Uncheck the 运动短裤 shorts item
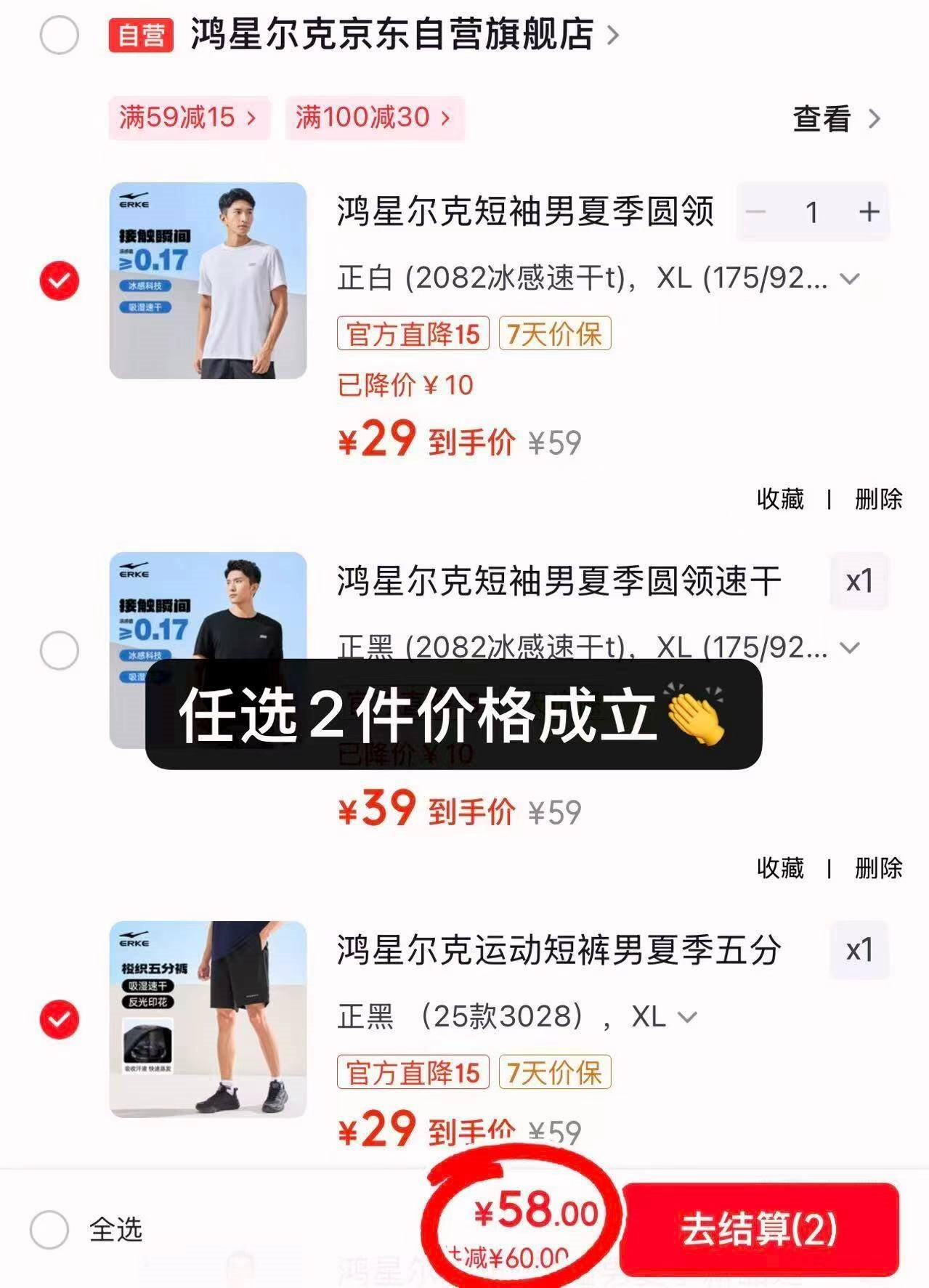 (59, 1019)
